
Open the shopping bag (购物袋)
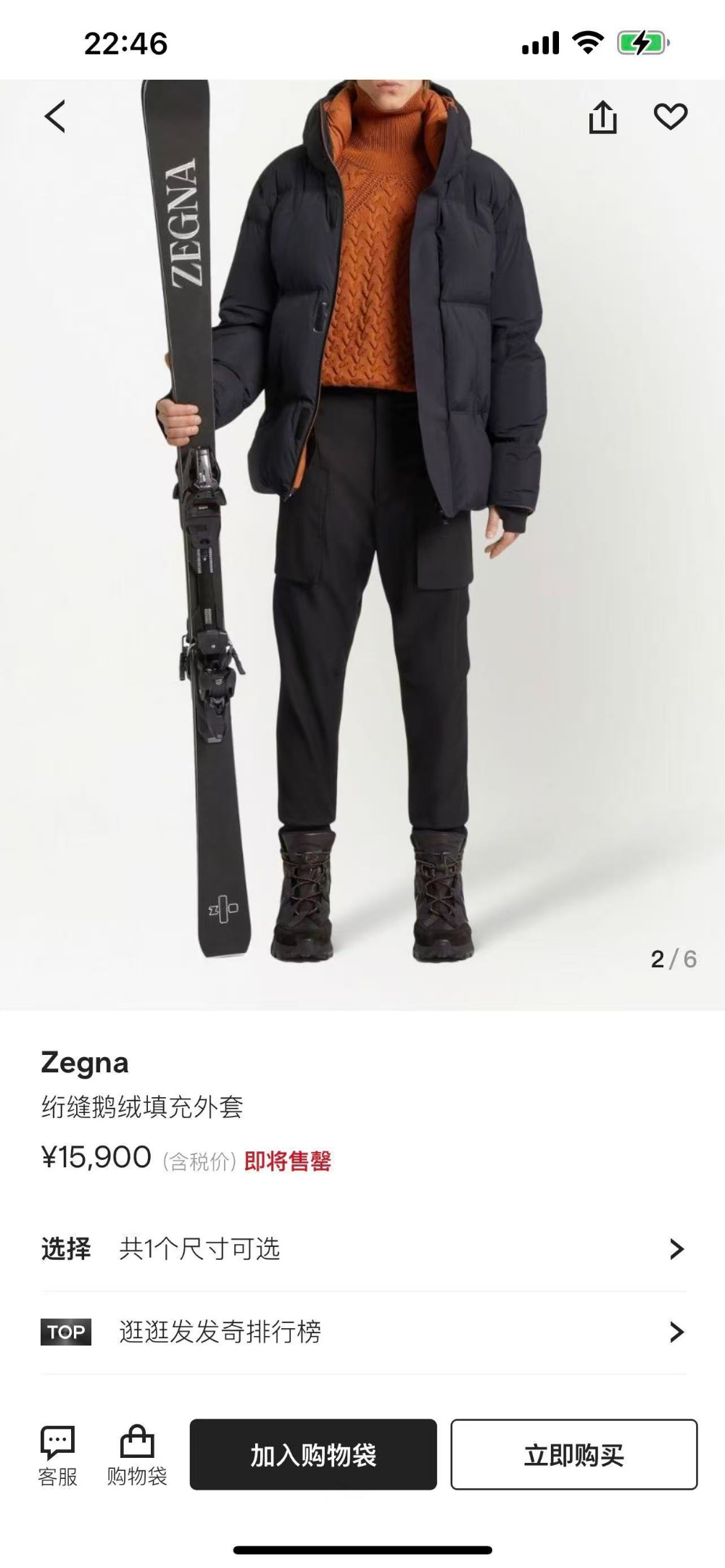click(136, 1455)
